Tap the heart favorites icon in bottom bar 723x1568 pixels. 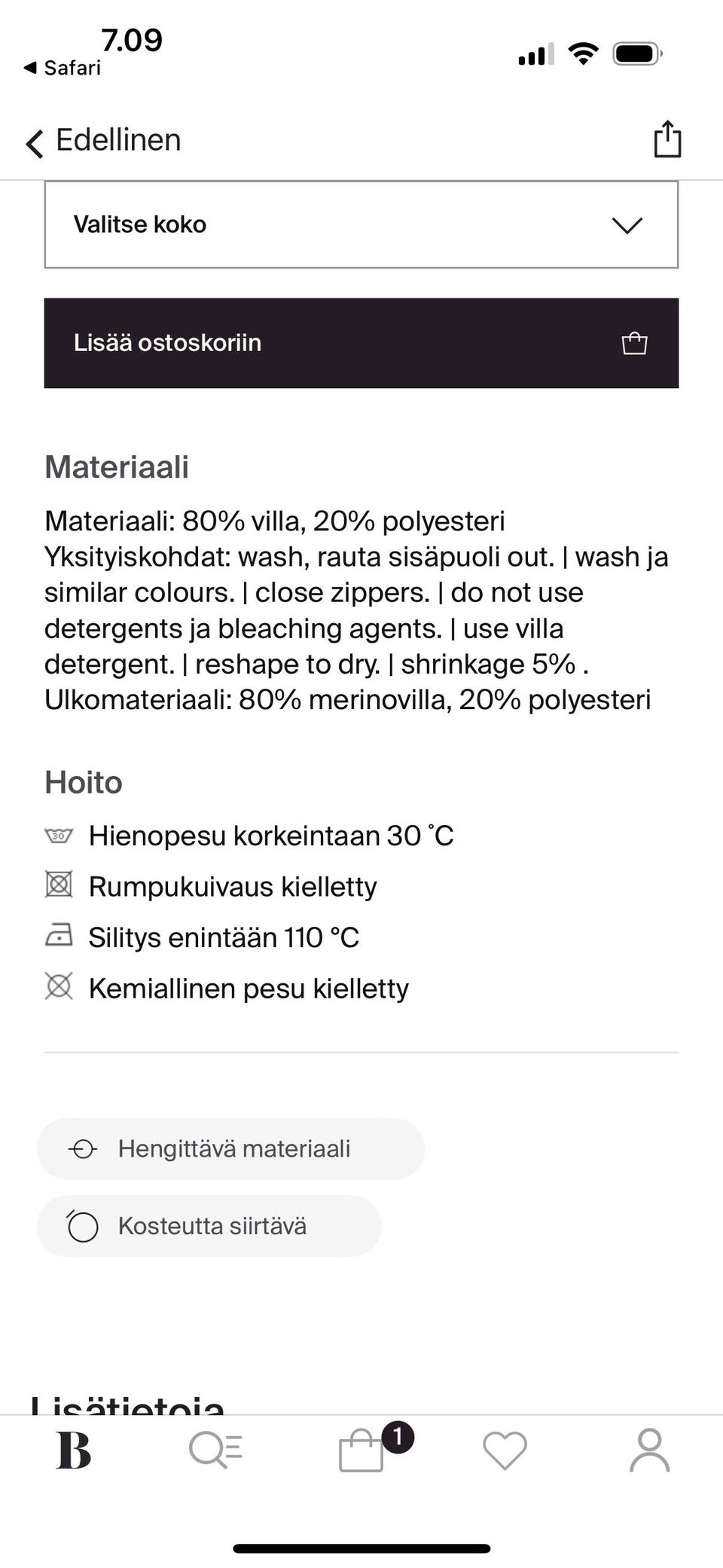tap(506, 1450)
